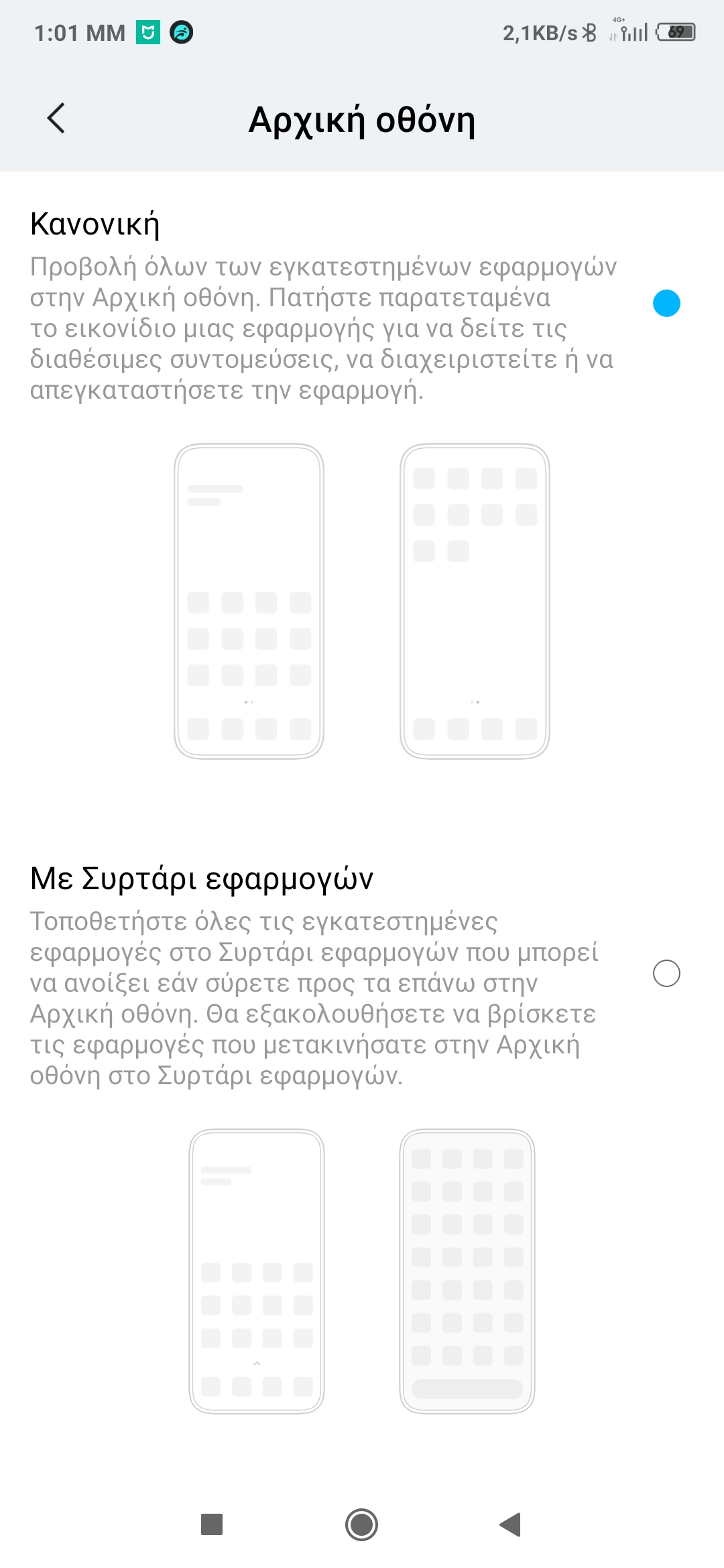Tap the system back triangle button

point(511,1524)
